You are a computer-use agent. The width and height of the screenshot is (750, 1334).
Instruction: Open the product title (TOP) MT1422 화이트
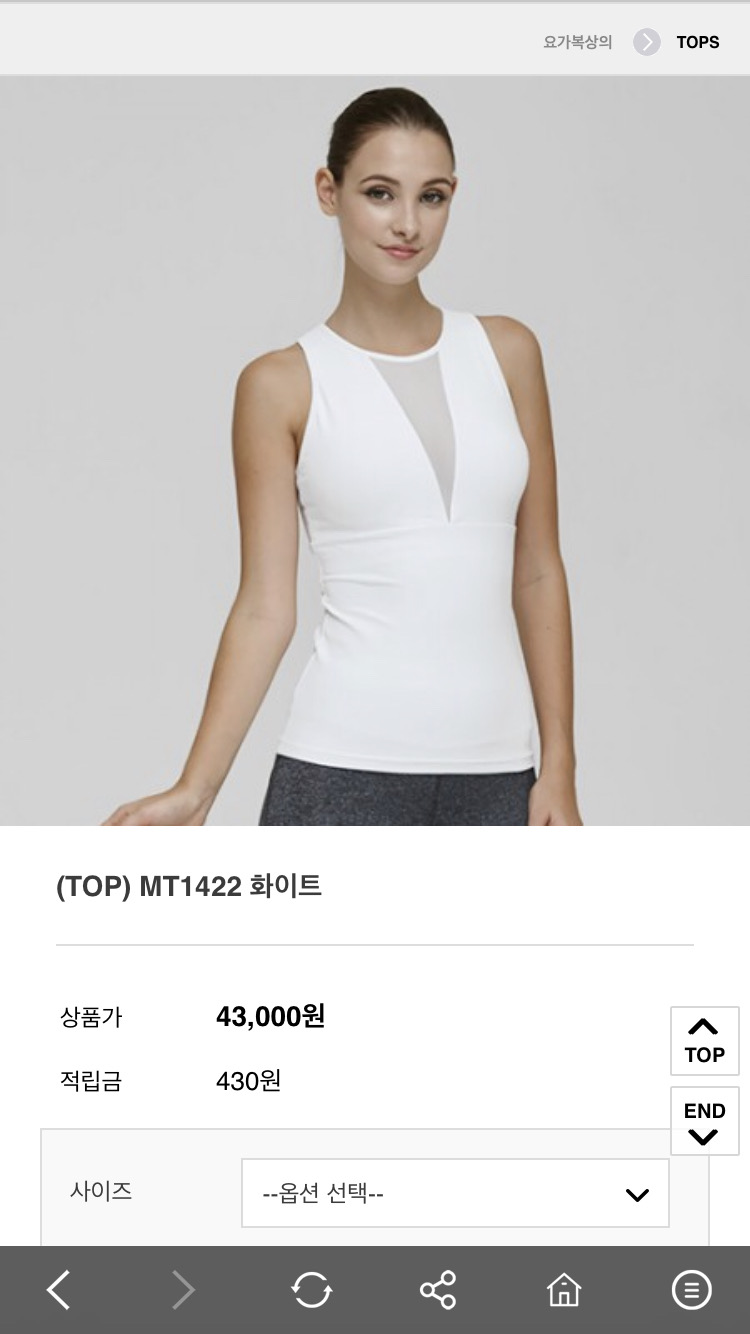(189, 885)
